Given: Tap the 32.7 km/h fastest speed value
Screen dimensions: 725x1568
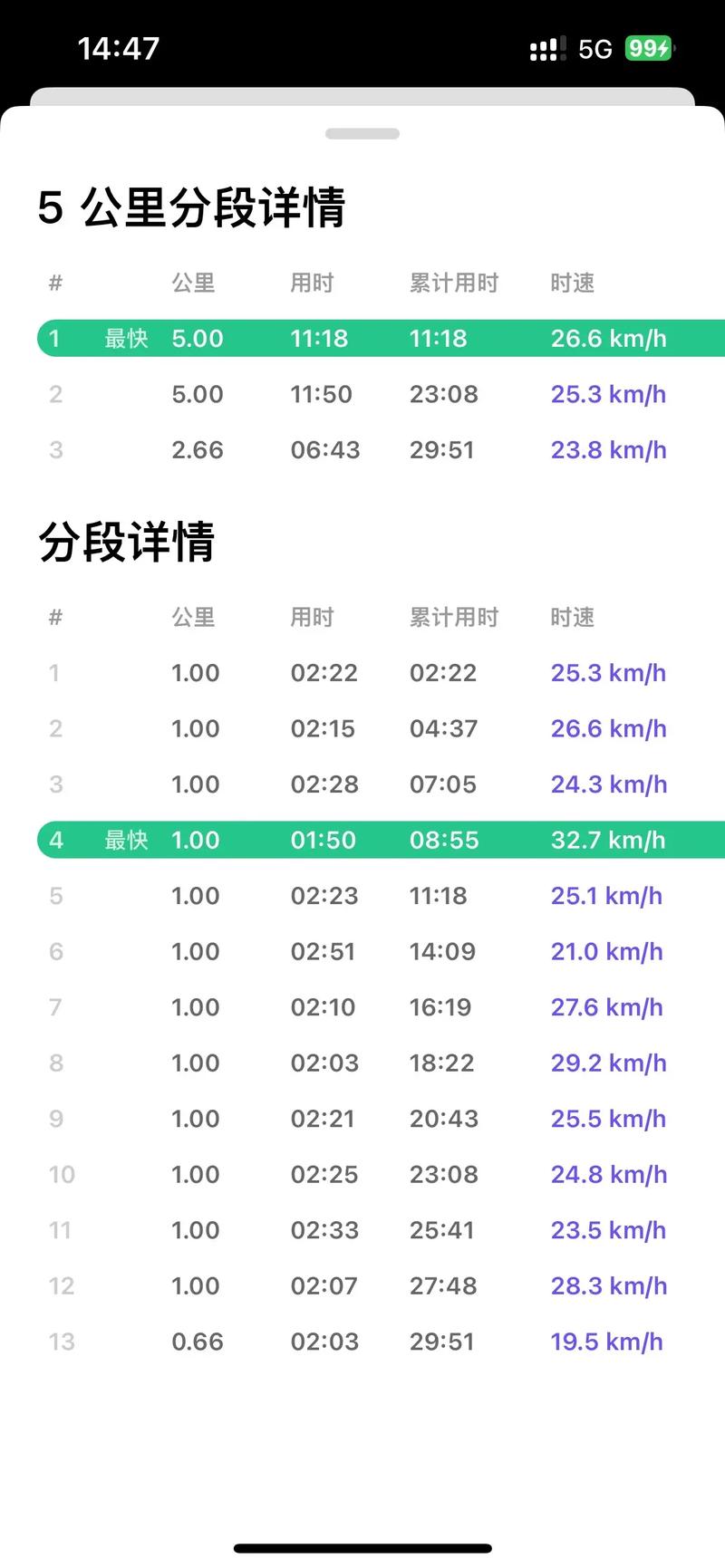Looking at the screenshot, I should coord(607,840).
